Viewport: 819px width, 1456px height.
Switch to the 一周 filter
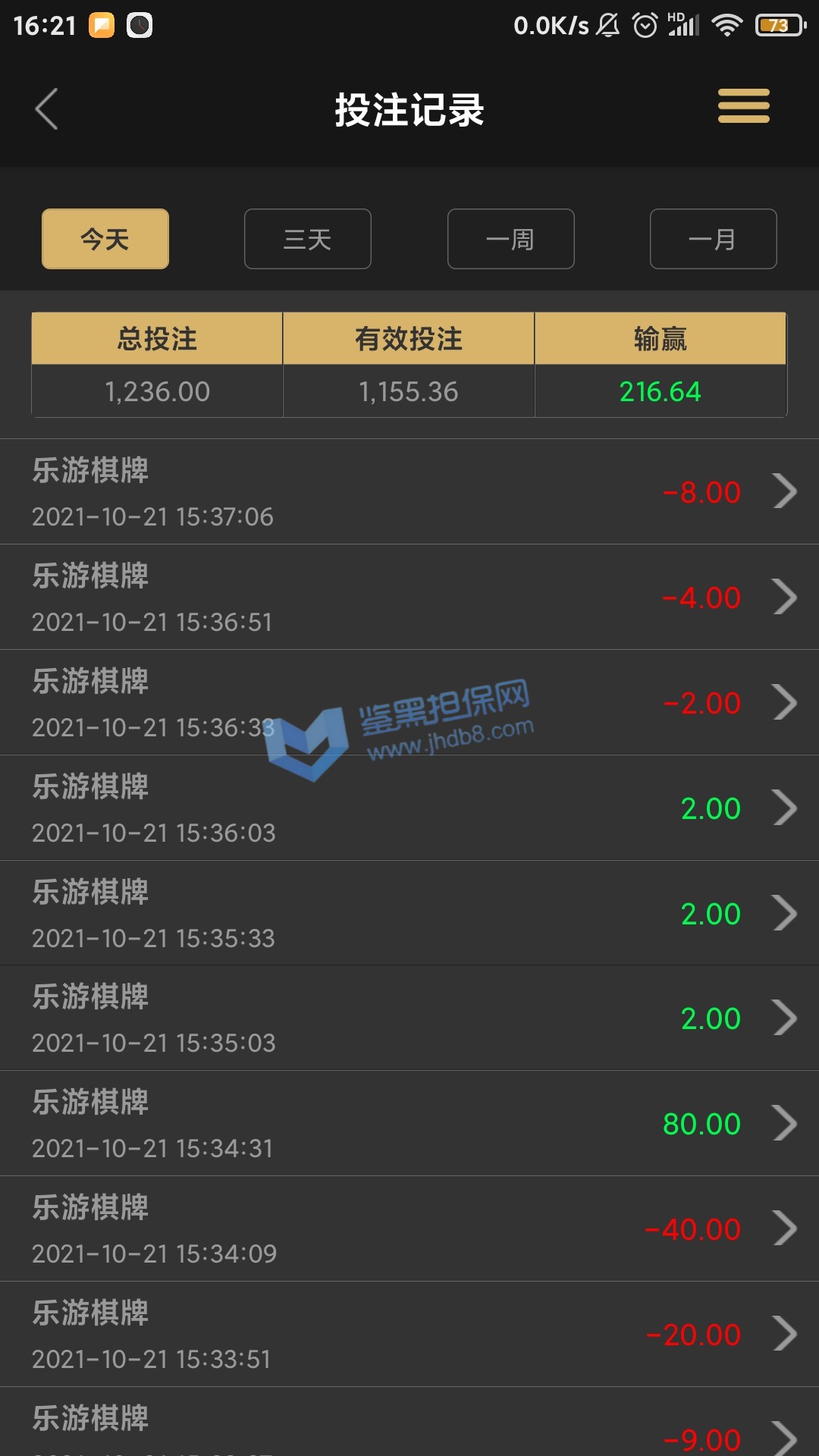coord(510,239)
